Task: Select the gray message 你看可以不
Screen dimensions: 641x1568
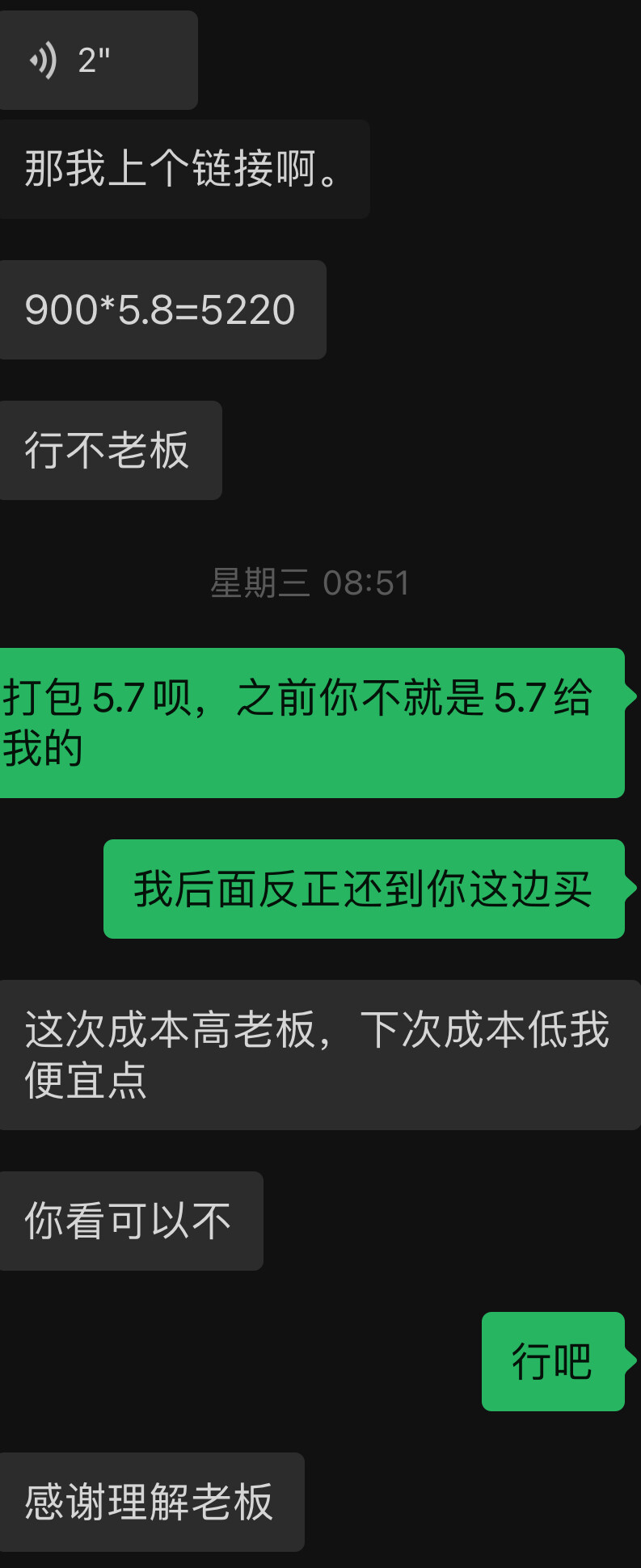Action: [x=131, y=1221]
